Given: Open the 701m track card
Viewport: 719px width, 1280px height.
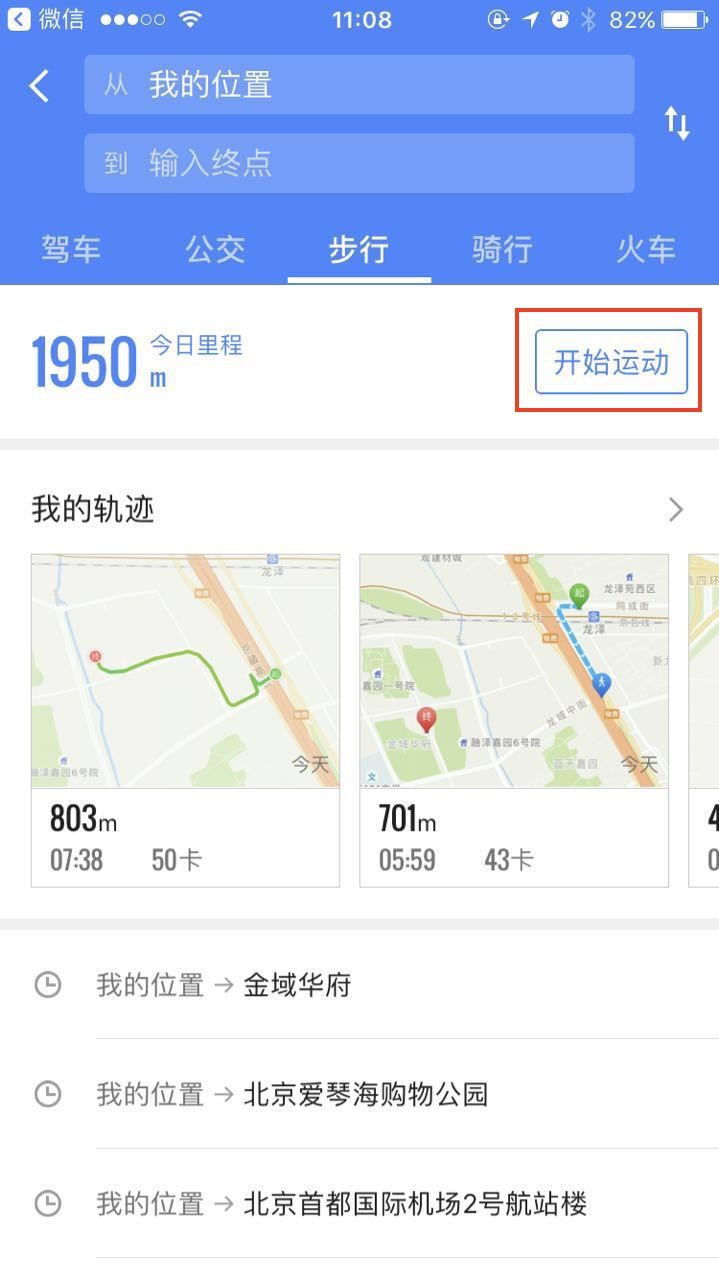Looking at the screenshot, I should [513, 720].
